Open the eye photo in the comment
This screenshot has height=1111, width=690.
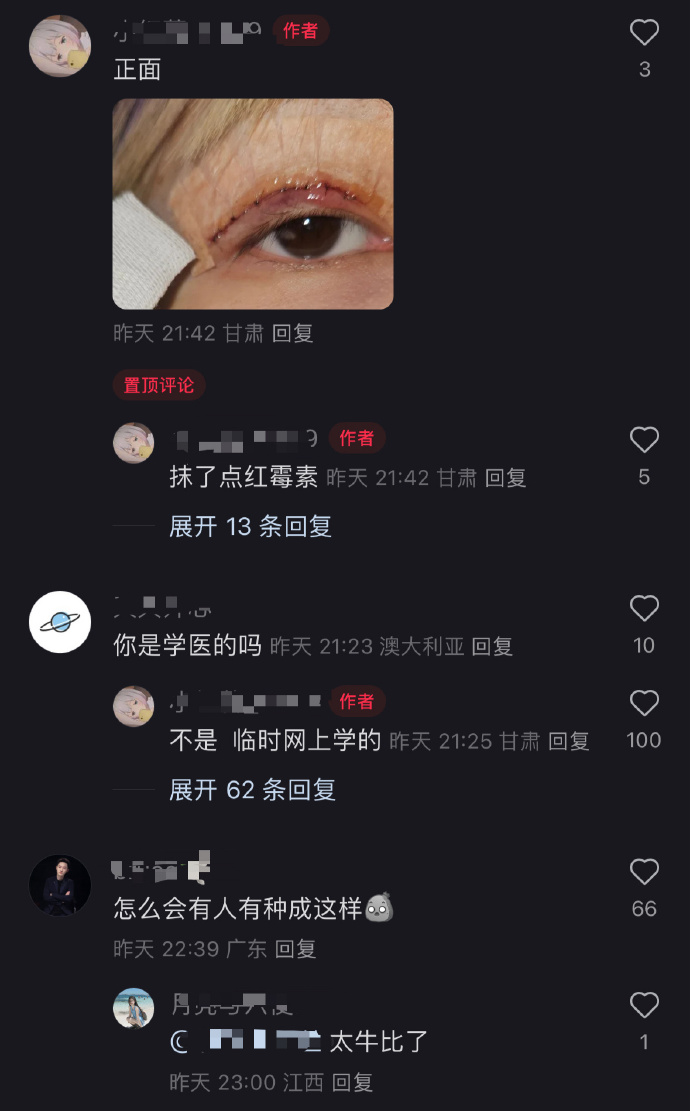coord(253,204)
